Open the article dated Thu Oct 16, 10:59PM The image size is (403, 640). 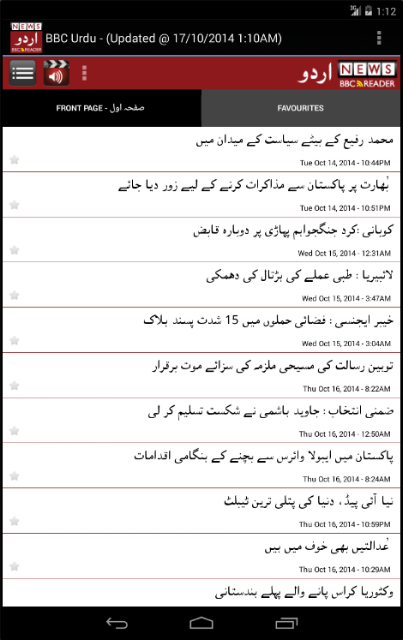[x=201, y=511]
